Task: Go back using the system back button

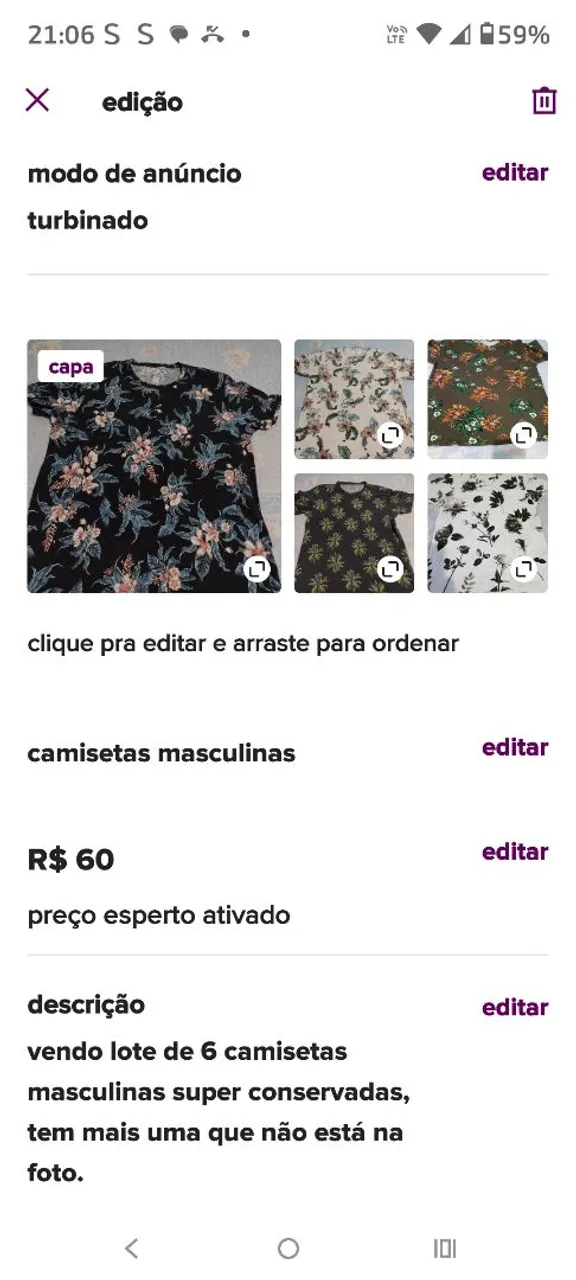Action: point(131,1247)
